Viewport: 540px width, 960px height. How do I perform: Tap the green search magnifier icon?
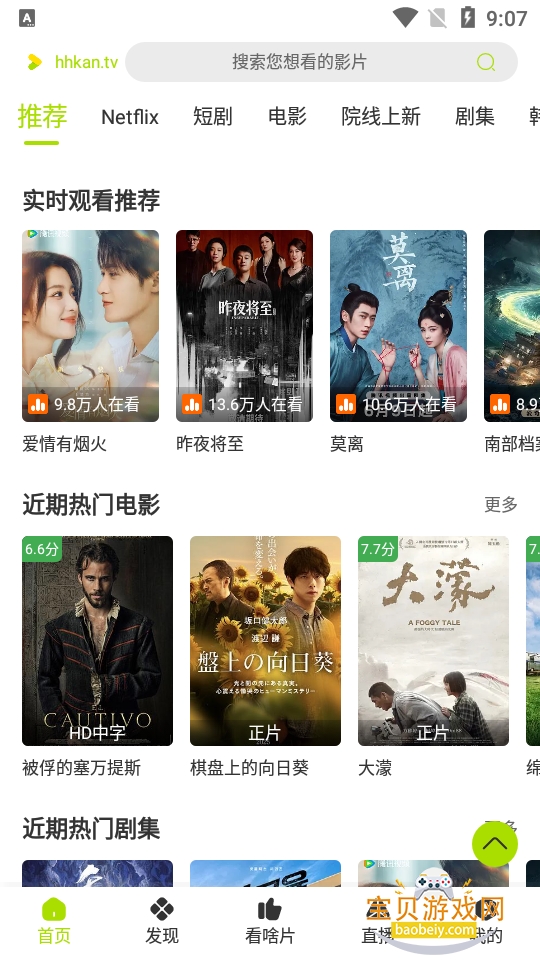(x=486, y=62)
